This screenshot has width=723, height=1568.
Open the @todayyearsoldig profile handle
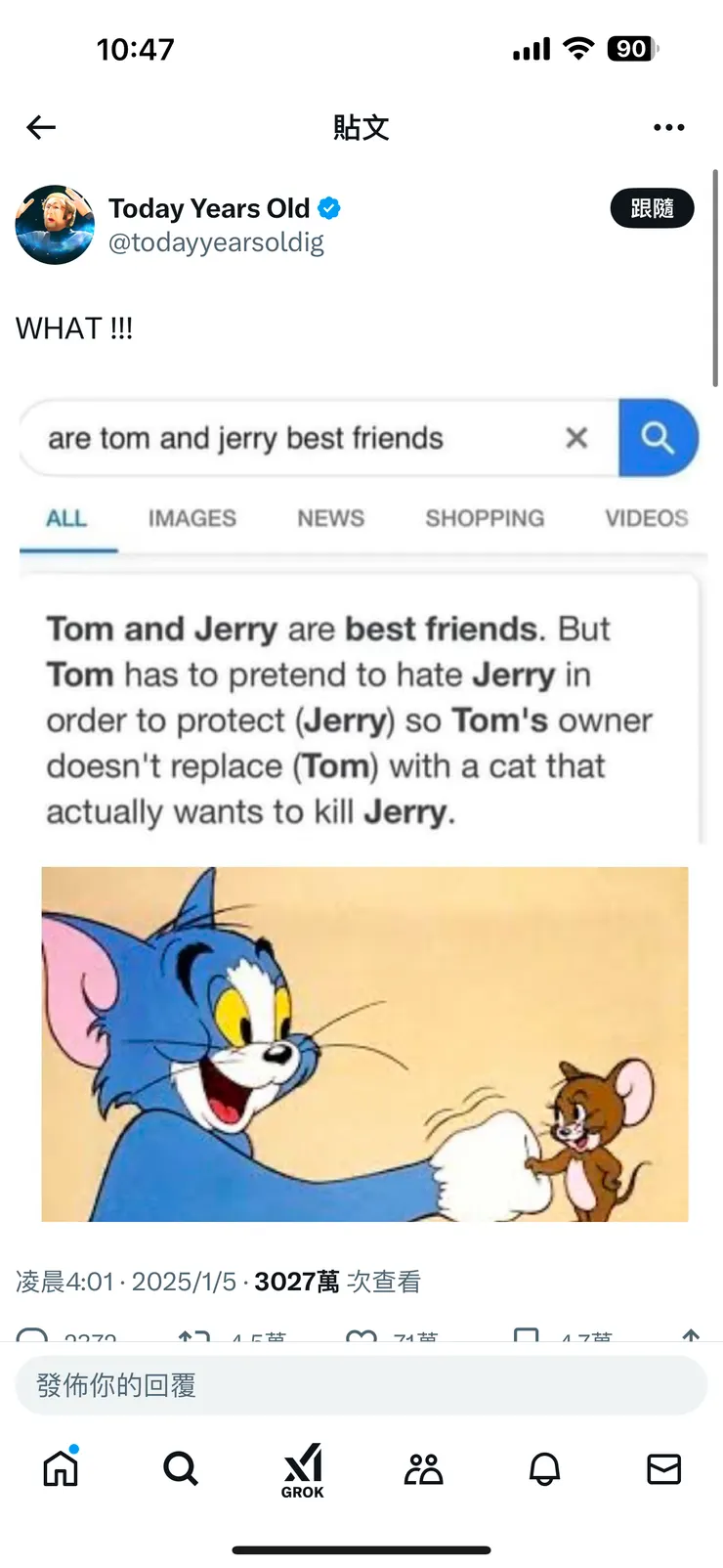point(216,242)
